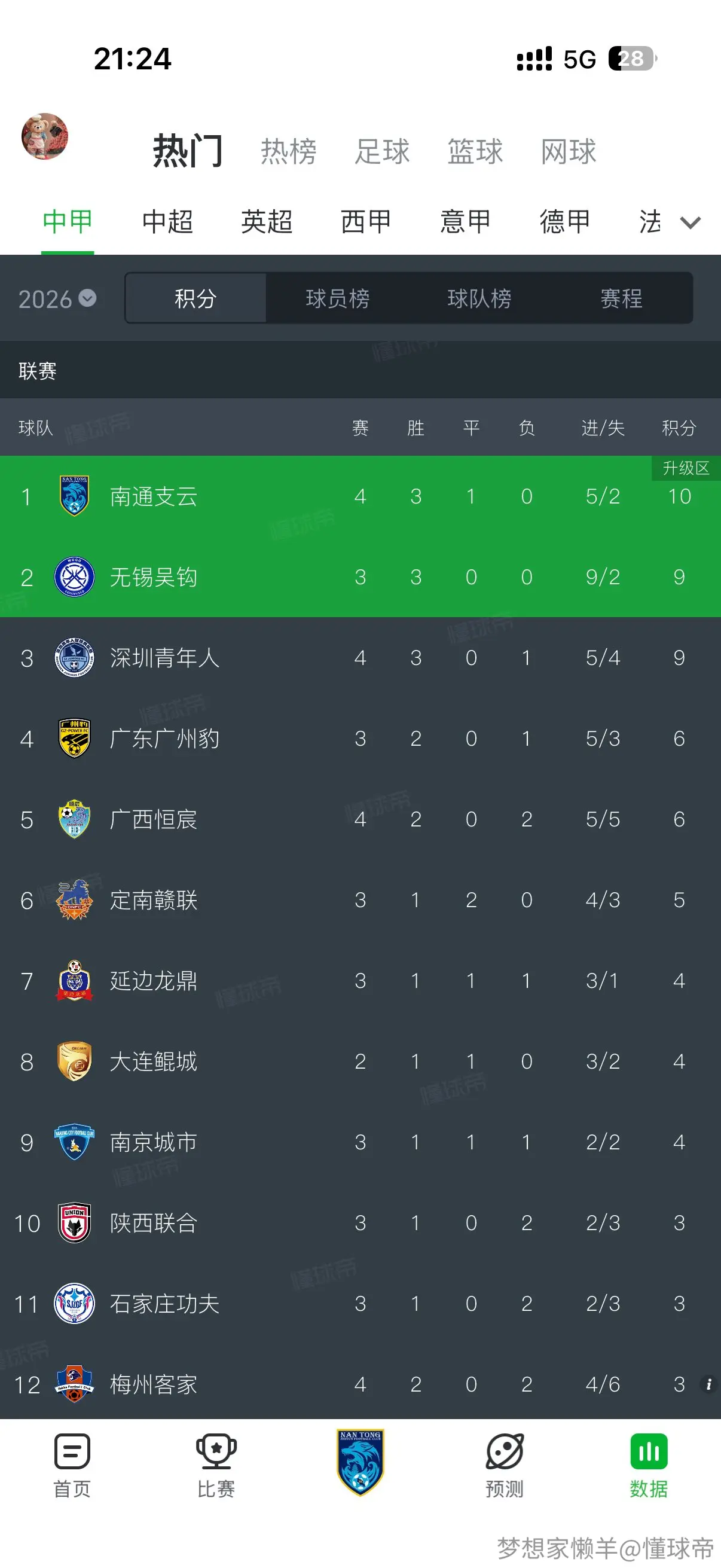Switch to 球队榜 segment
Image resolution: width=721 pixels, height=1568 pixels.
pos(479,298)
